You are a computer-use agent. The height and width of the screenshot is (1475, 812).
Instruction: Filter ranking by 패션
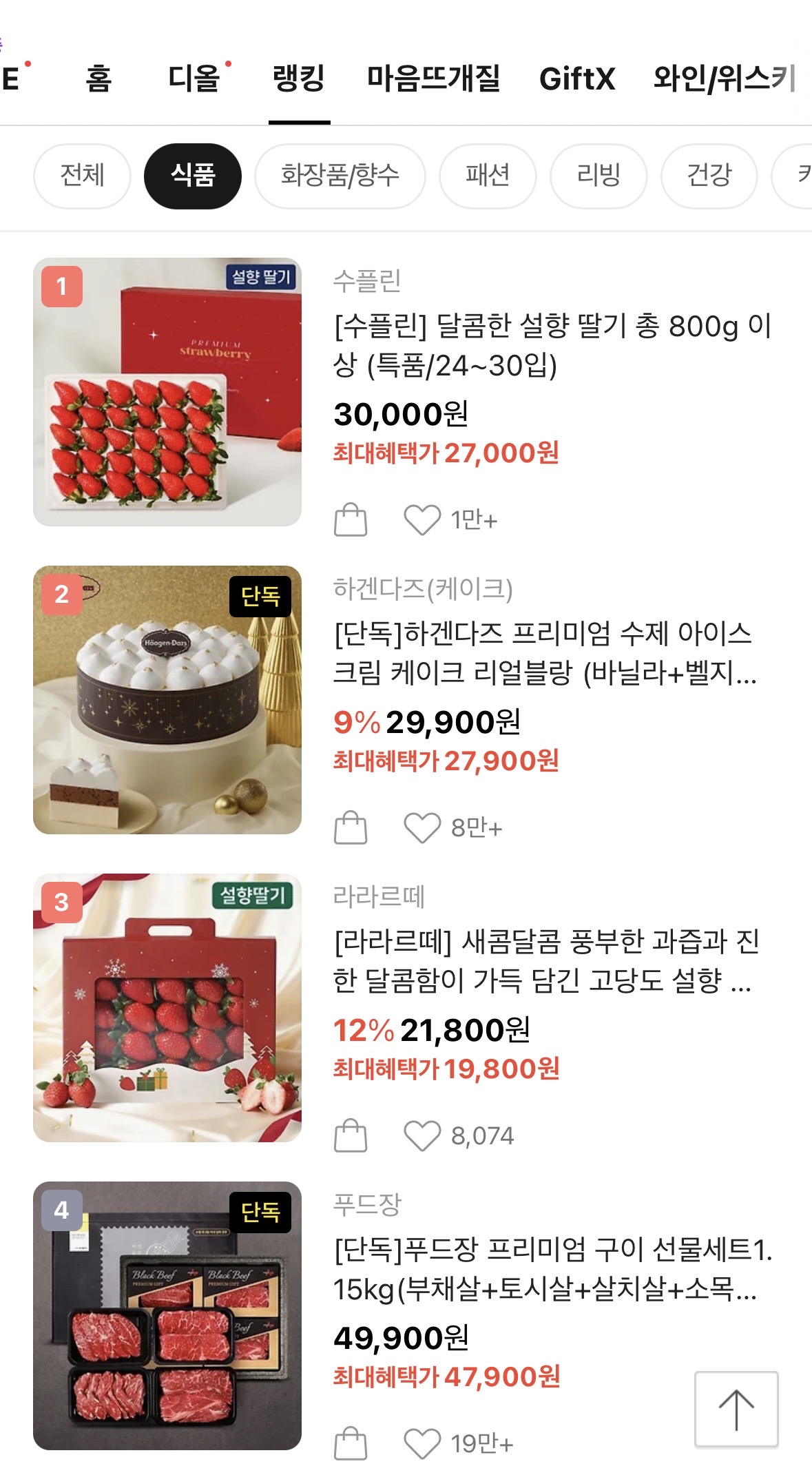click(488, 176)
